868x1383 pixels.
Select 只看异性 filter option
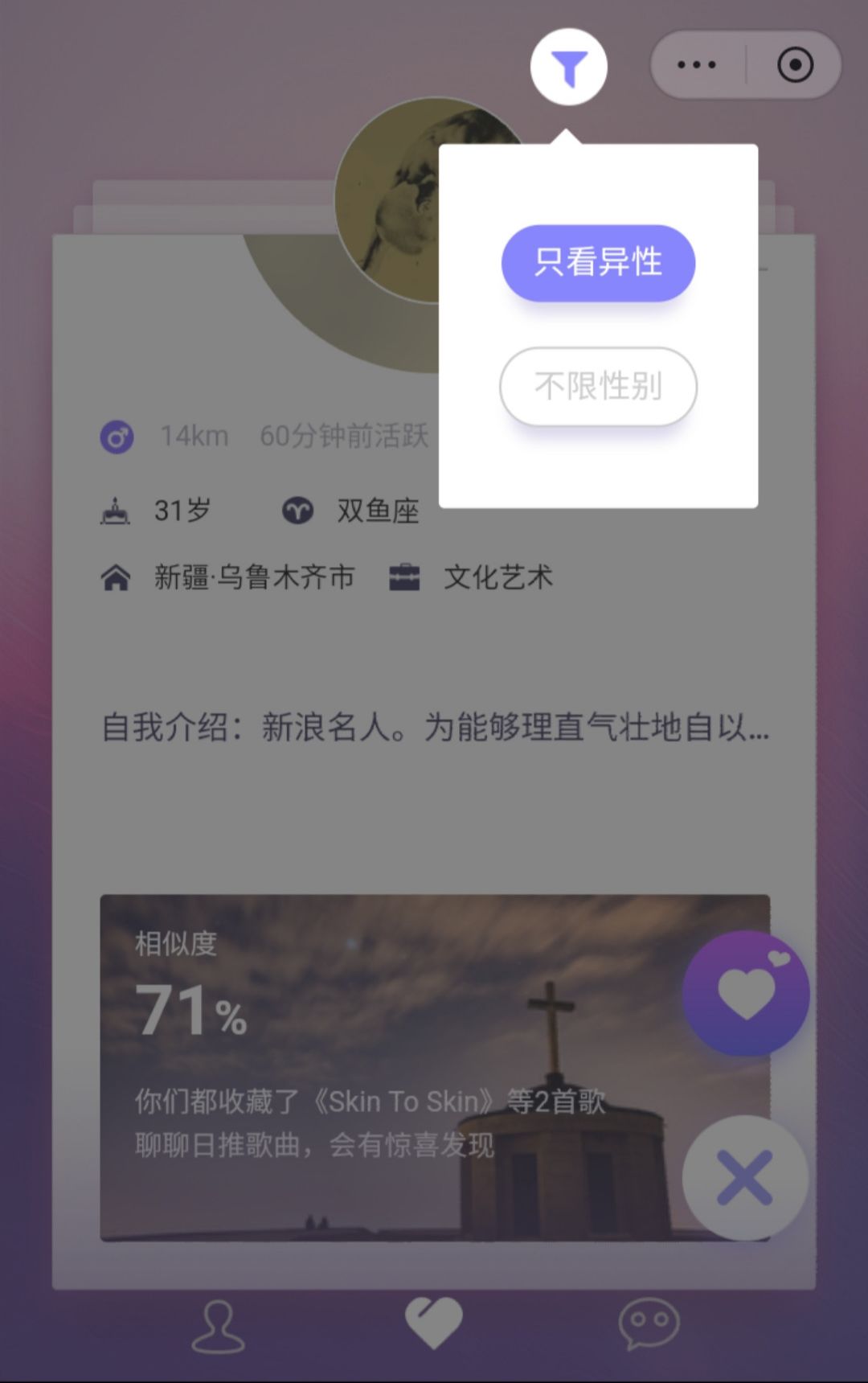(x=598, y=263)
